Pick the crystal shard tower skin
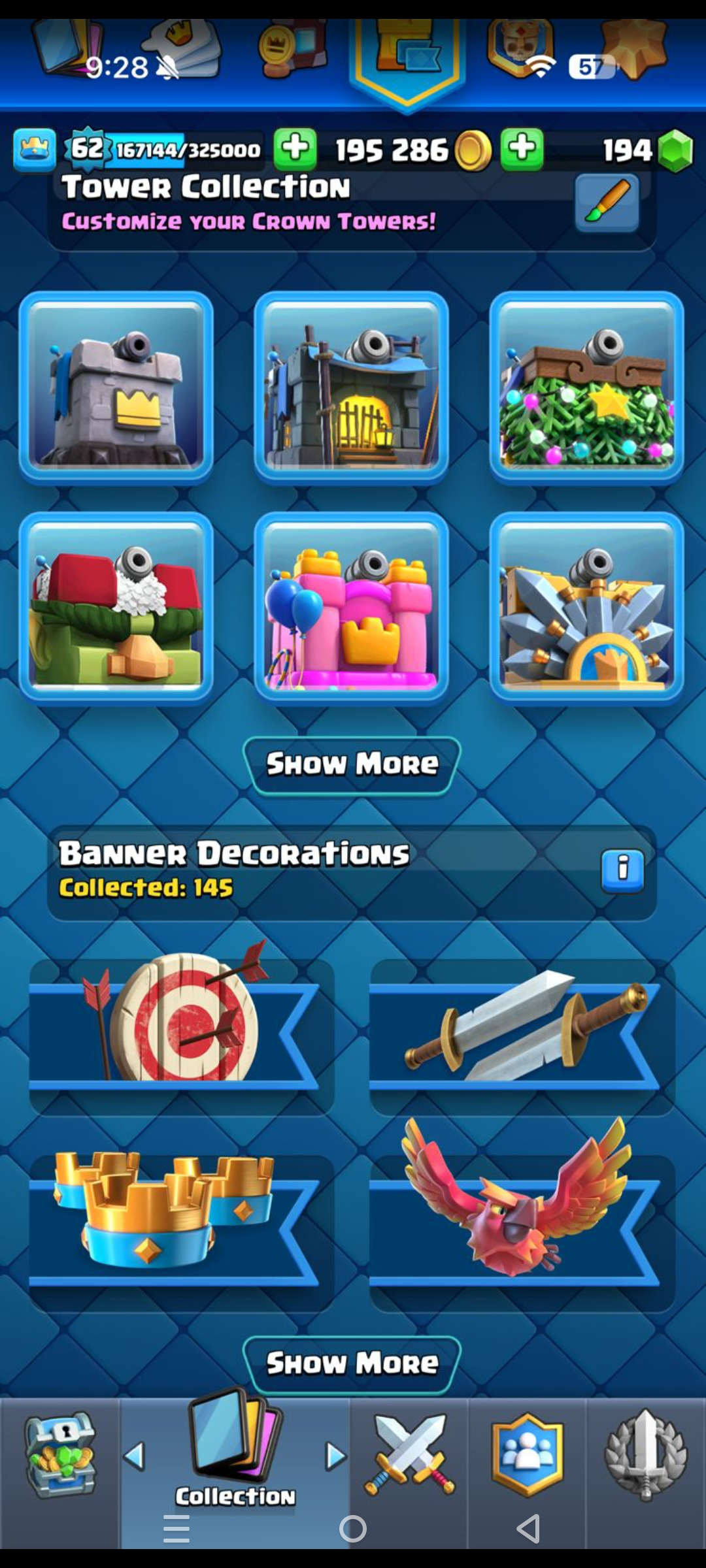Image resolution: width=706 pixels, height=1568 pixels. click(586, 608)
